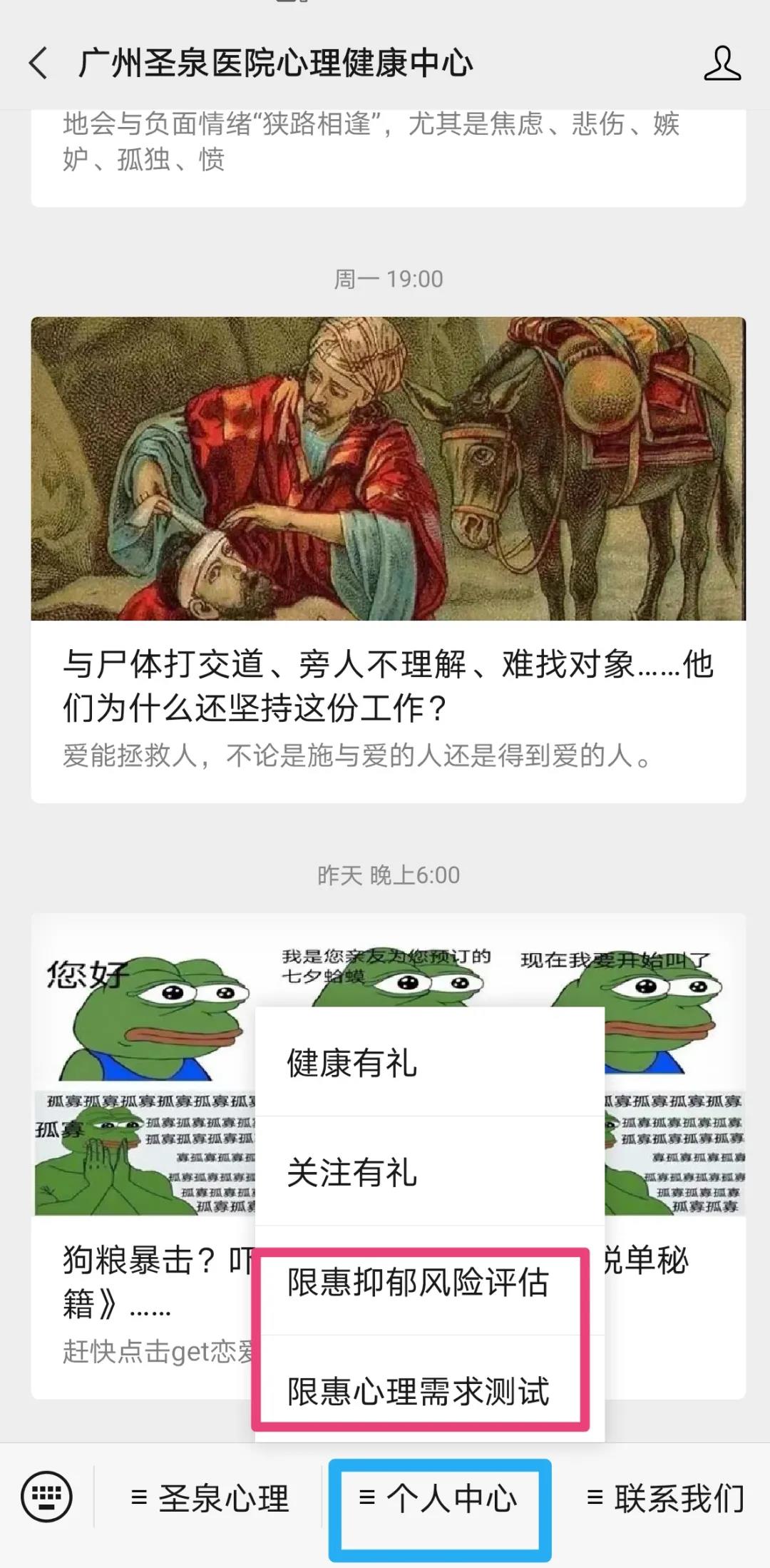Open the 圣泉心理 bottom menu
The image size is (770, 1568).
211,1497
